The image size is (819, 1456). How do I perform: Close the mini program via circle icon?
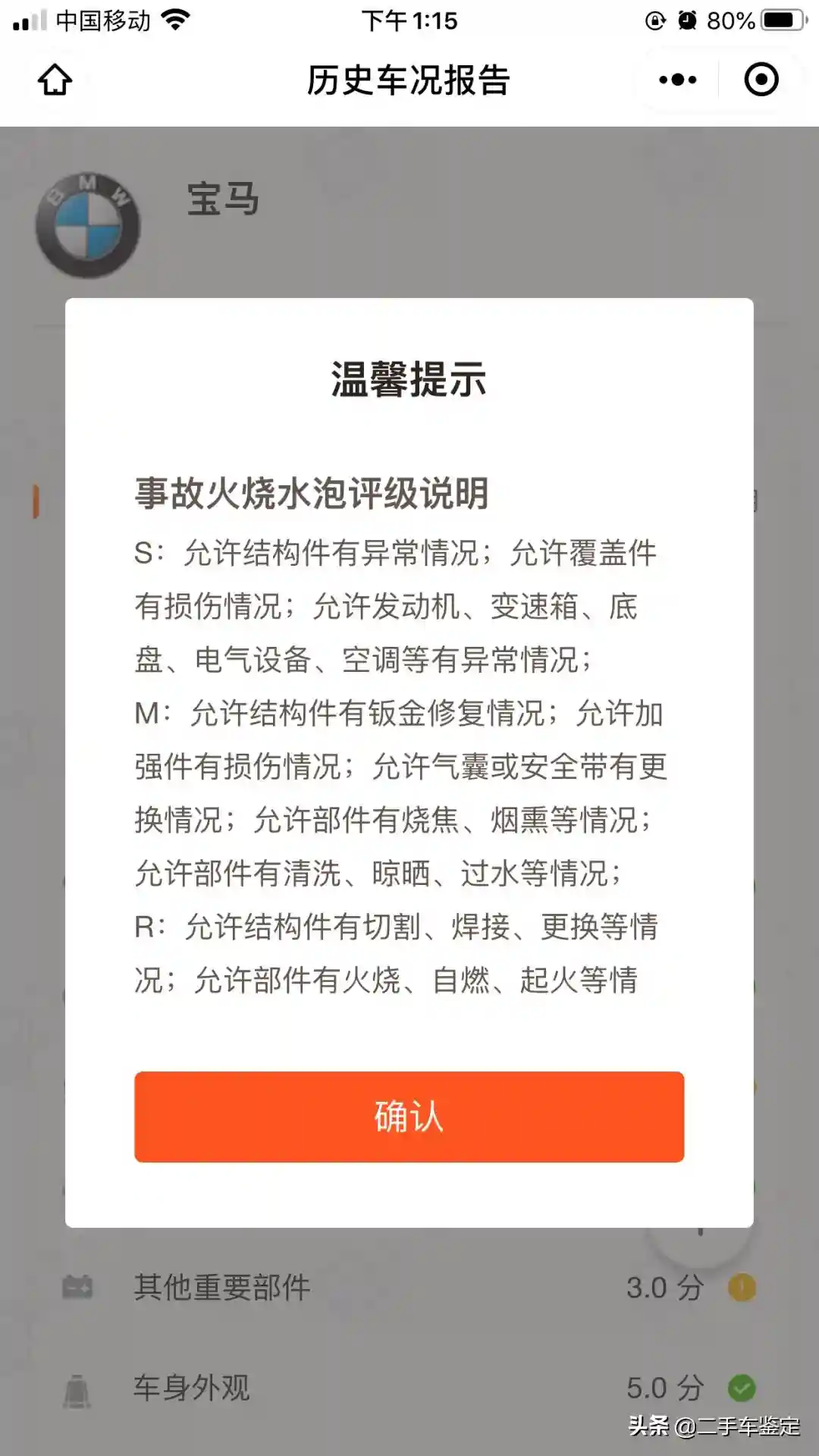pos(761,80)
